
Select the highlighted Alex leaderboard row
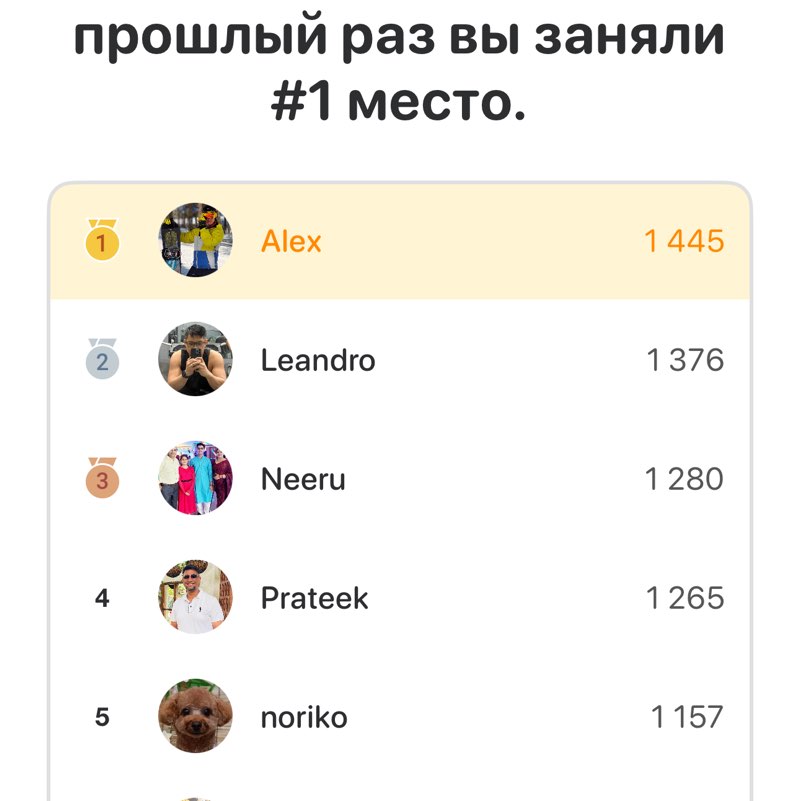coord(400,240)
